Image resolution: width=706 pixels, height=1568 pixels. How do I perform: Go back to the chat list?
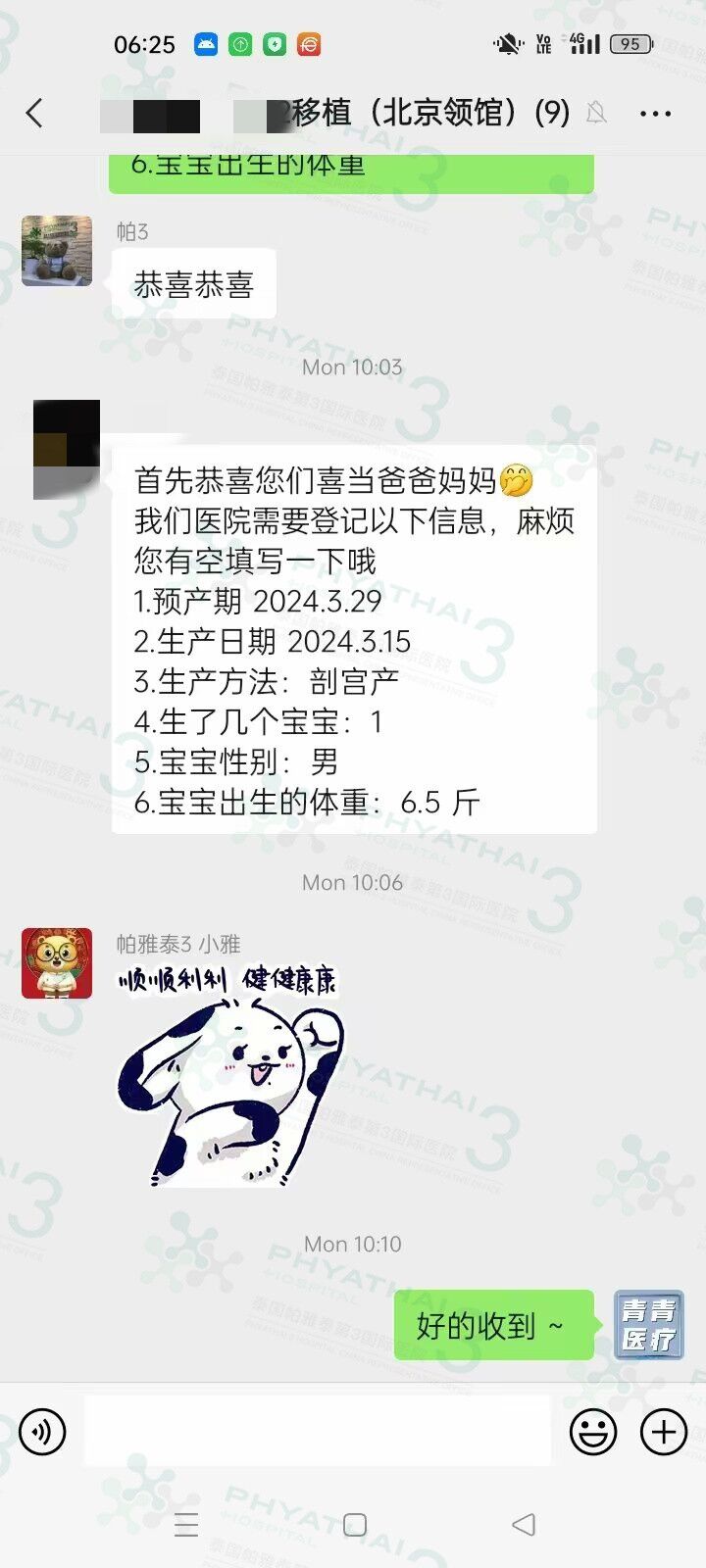click(35, 114)
